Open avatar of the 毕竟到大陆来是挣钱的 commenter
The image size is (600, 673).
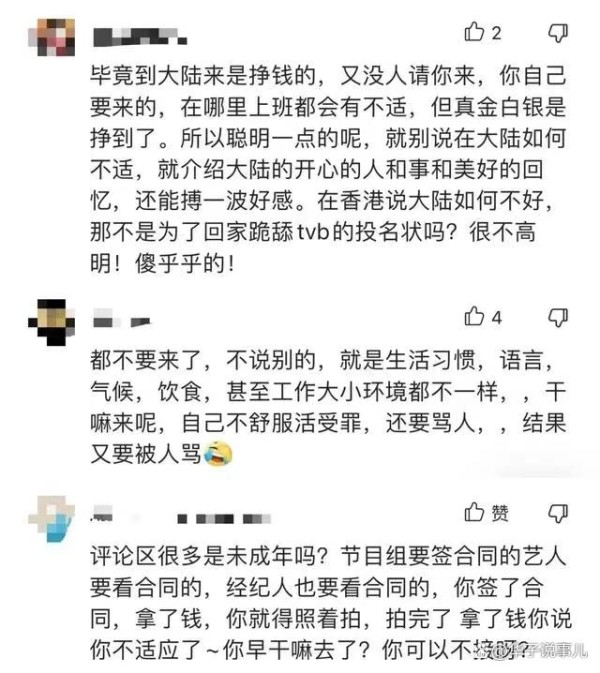52,37
